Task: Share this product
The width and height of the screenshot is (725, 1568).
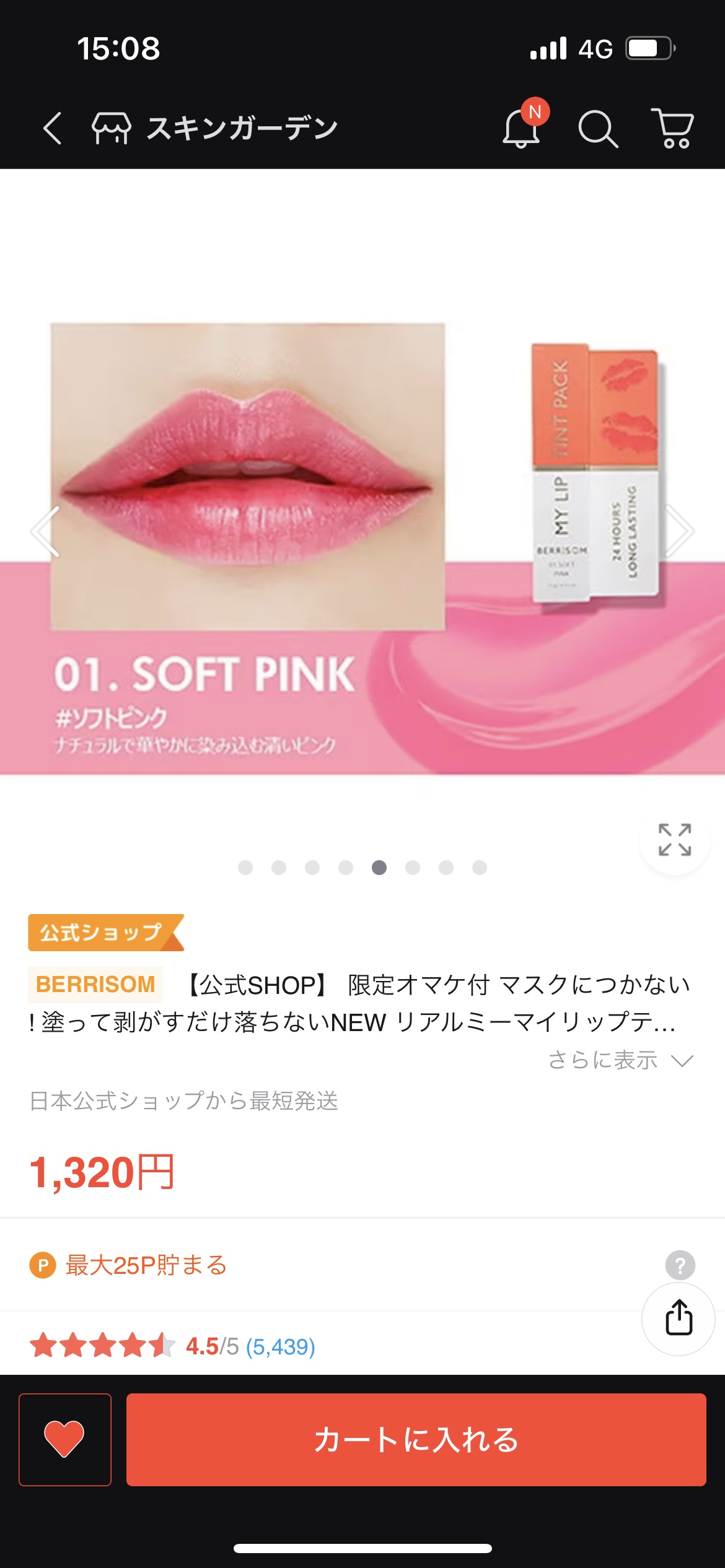Action: [679, 1318]
